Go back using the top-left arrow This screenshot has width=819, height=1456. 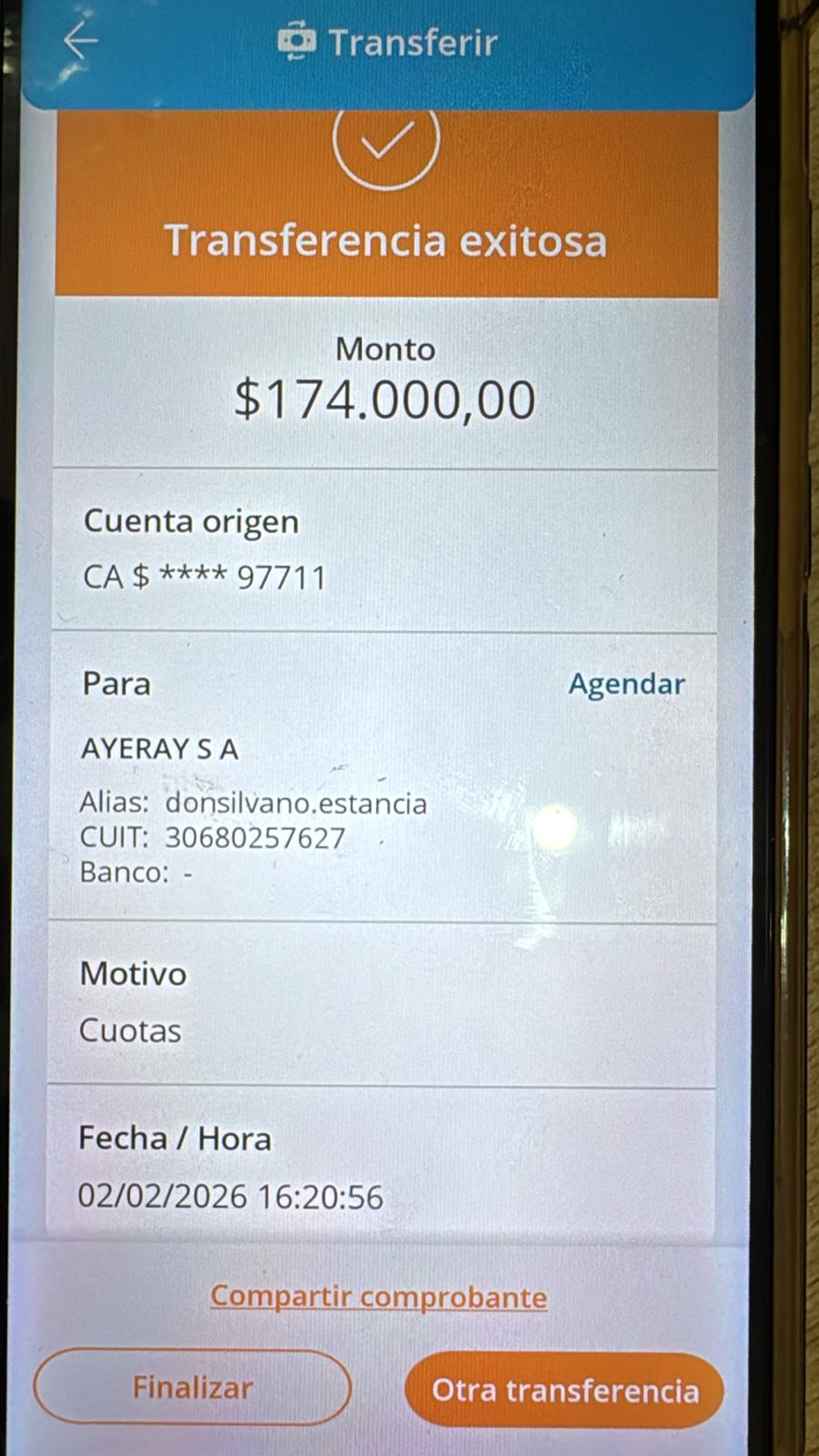80,41
